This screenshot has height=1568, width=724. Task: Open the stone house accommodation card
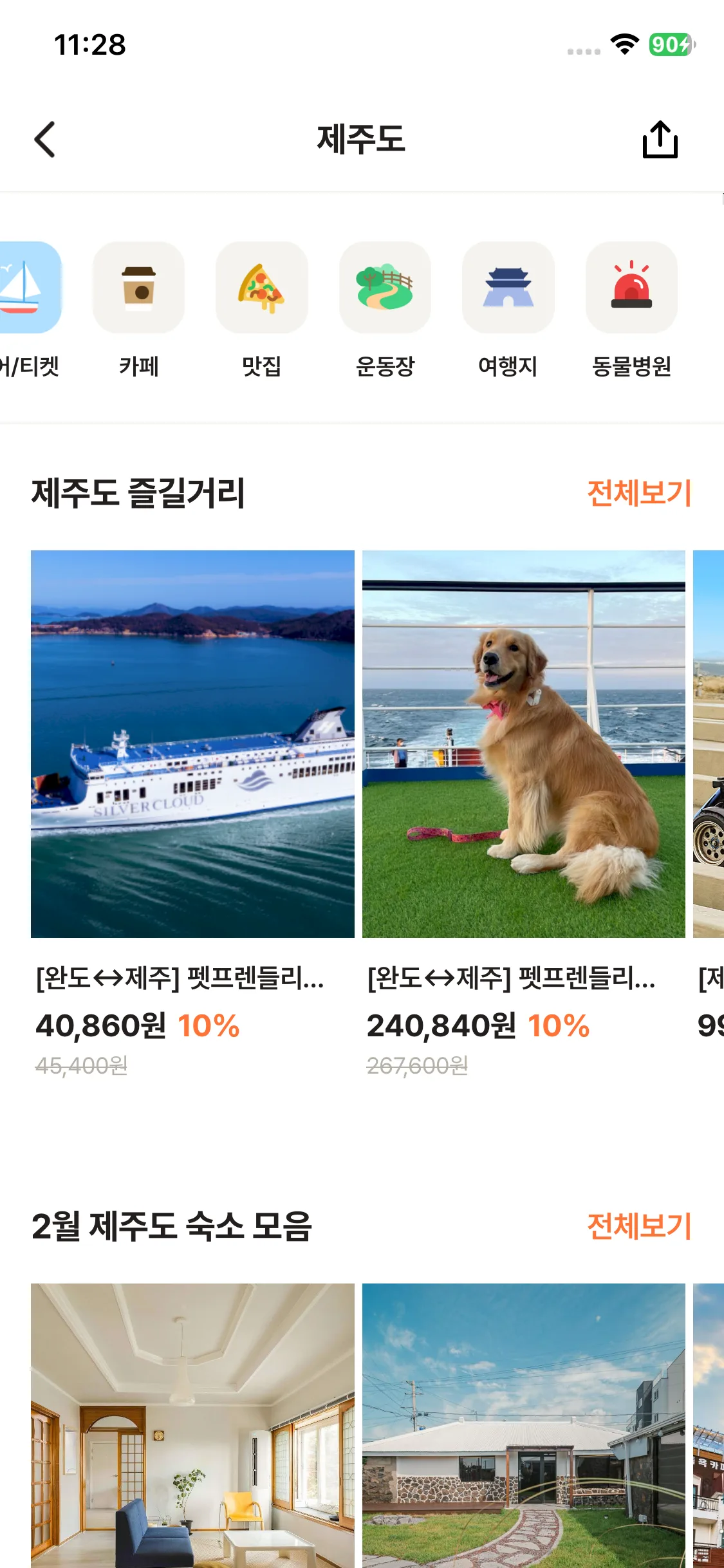pyautogui.click(x=523, y=1425)
